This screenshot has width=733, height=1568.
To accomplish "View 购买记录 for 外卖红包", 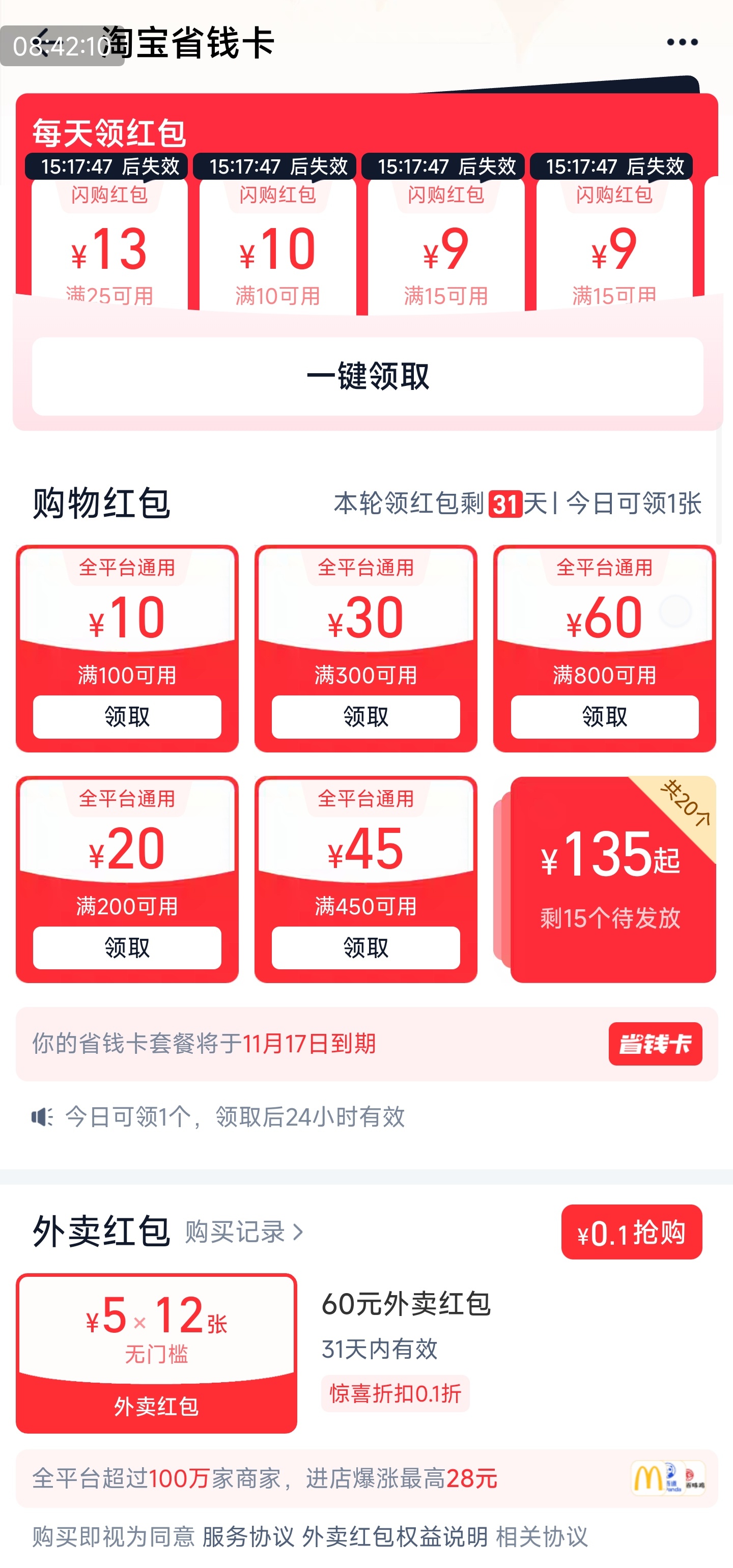I will pyautogui.click(x=243, y=1232).
